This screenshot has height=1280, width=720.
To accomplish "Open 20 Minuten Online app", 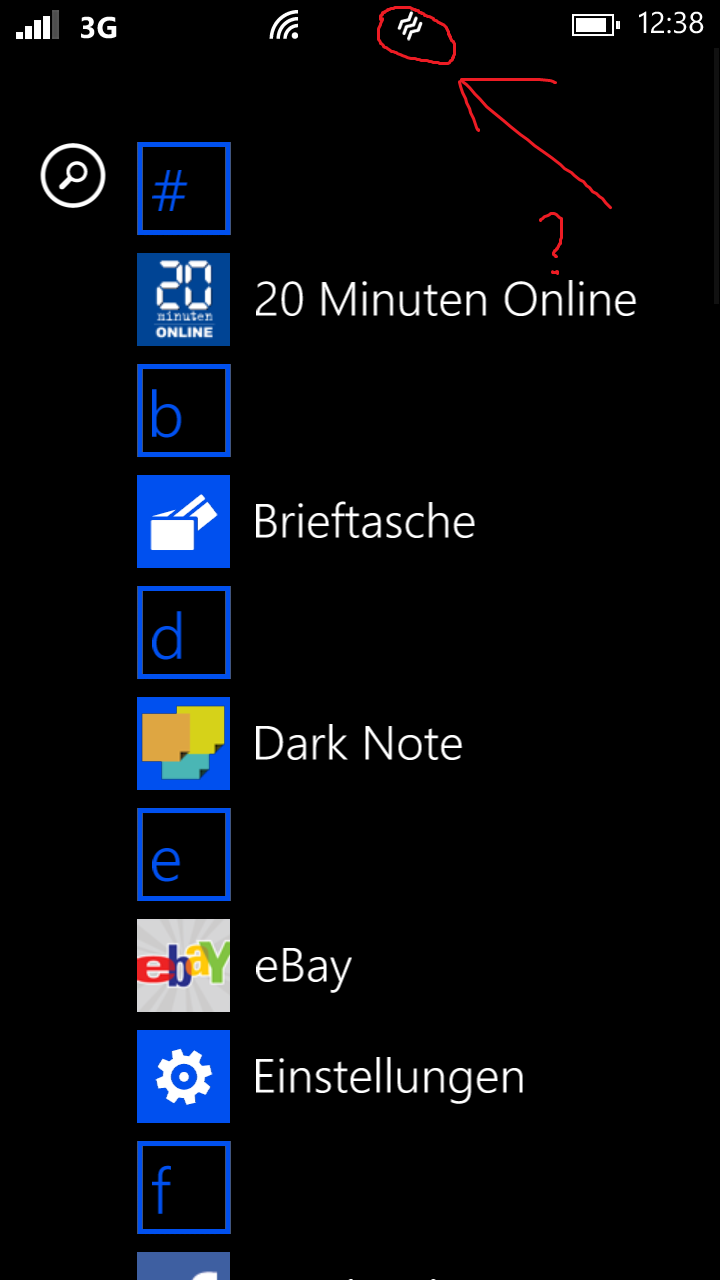I will [387, 299].
